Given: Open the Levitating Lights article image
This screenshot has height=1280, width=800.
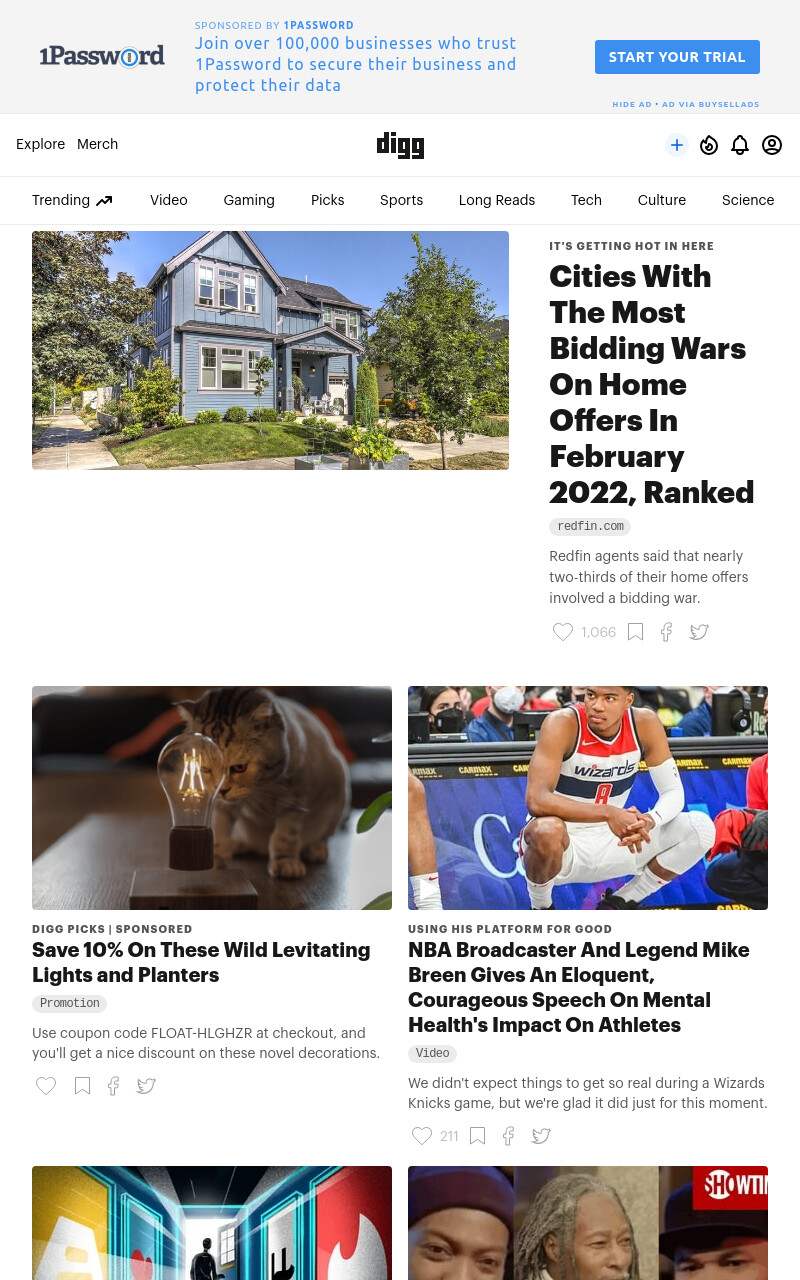Looking at the screenshot, I should click(x=212, y=798).
